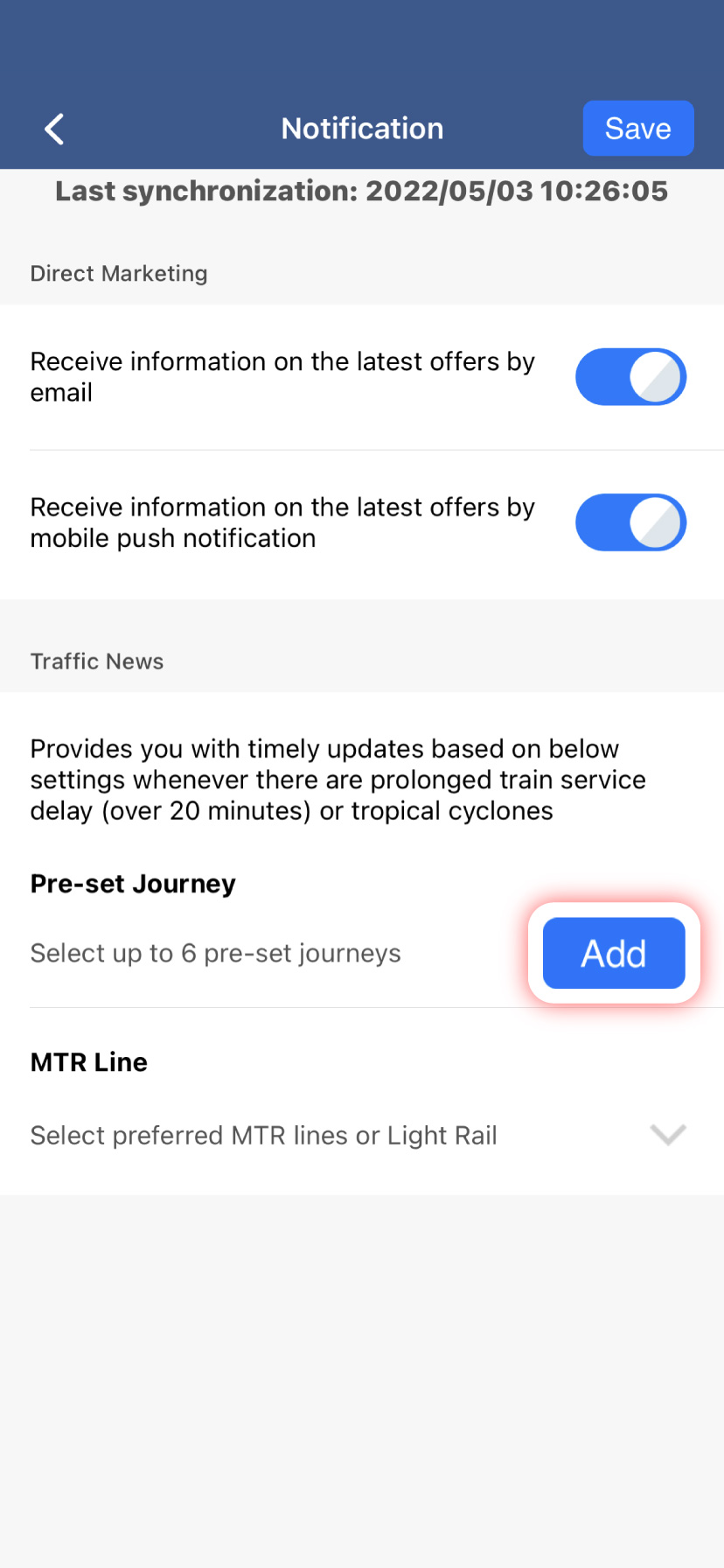
Task: Expand the preferred MTR lines dropdown
Action: click(x=667, y=1135)
